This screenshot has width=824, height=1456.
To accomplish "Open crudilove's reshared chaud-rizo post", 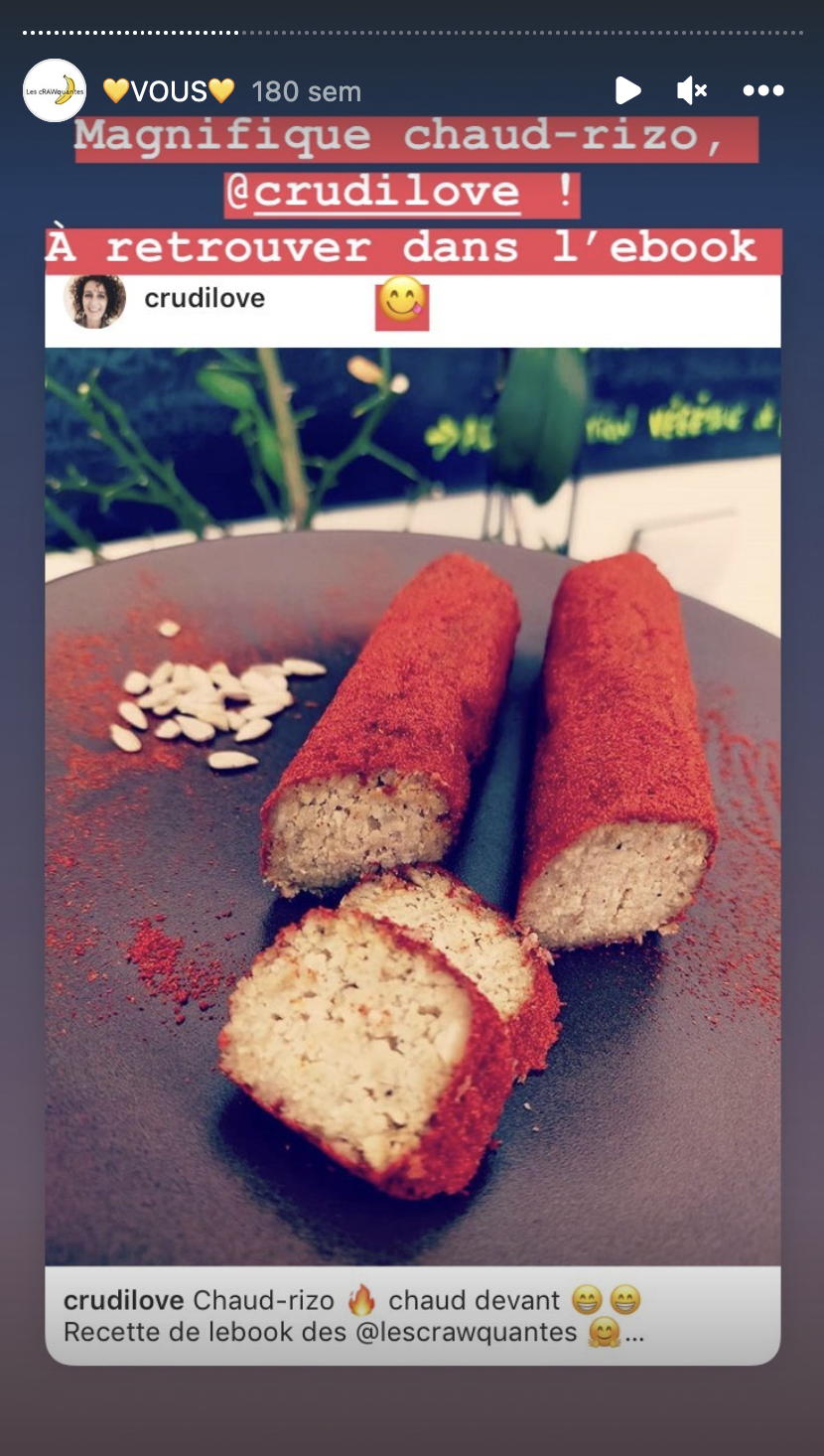I will pyautogui.click(x=412, y=804).
